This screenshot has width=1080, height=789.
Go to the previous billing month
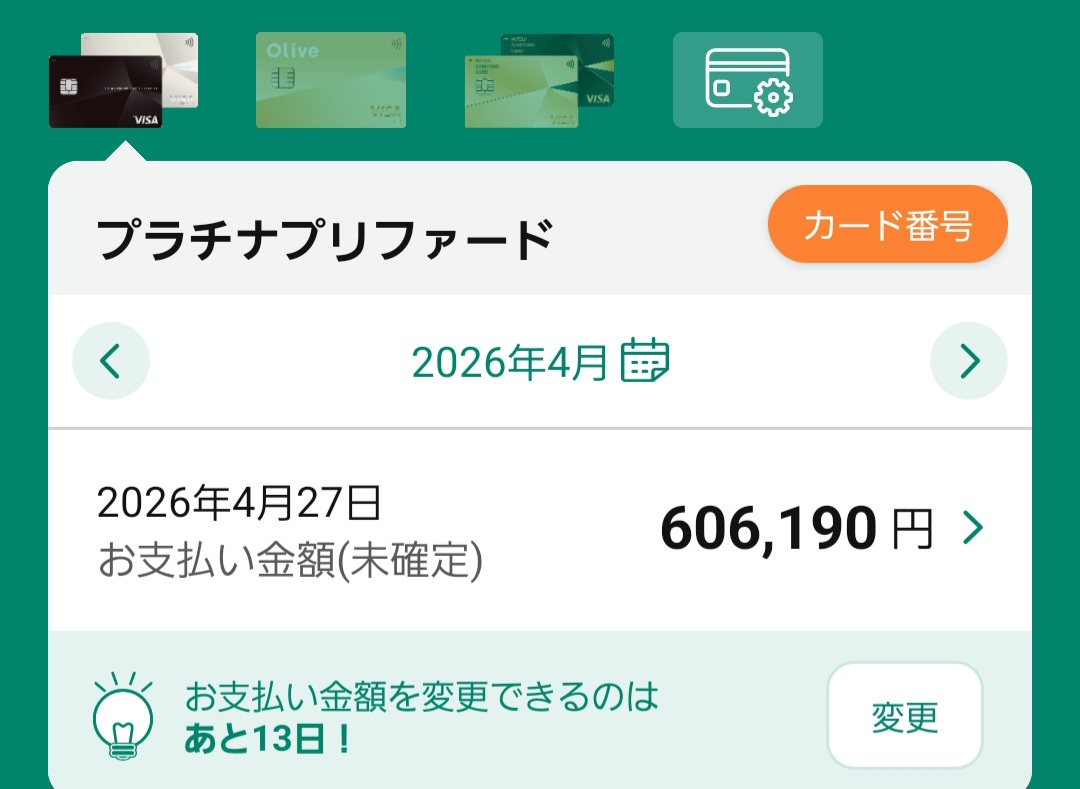click(111, 361)
